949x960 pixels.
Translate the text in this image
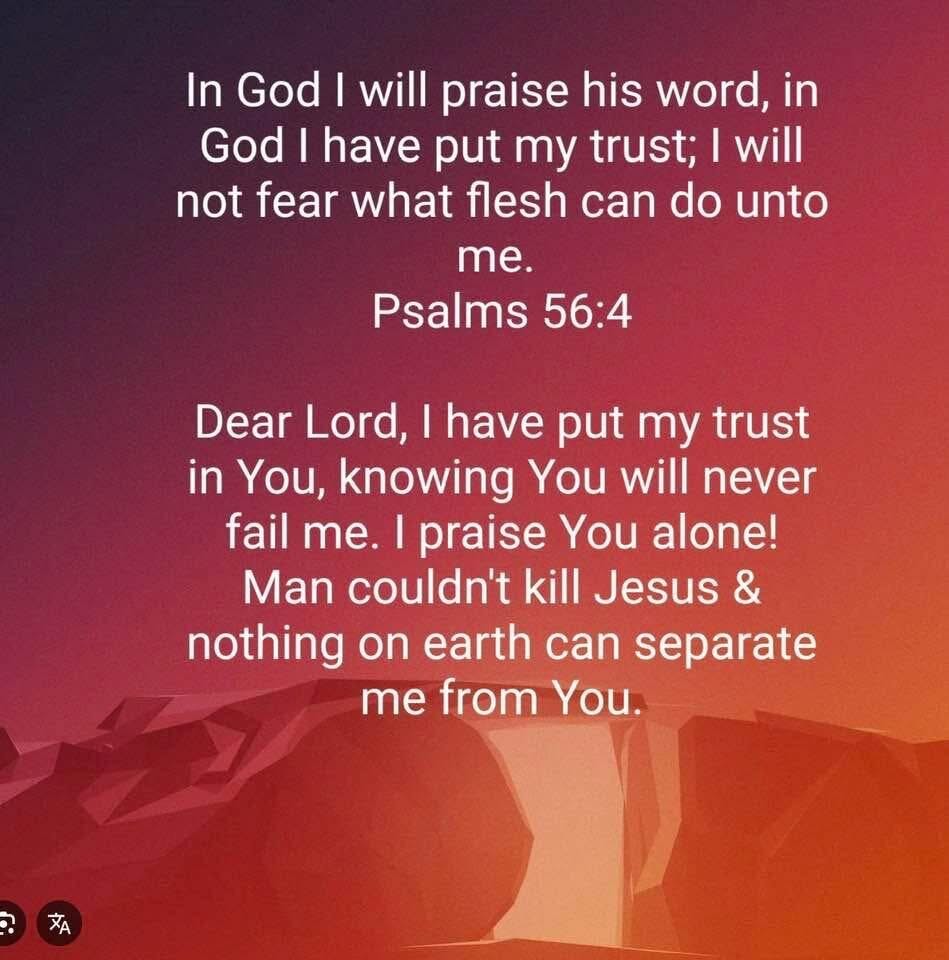click(60, 923)
